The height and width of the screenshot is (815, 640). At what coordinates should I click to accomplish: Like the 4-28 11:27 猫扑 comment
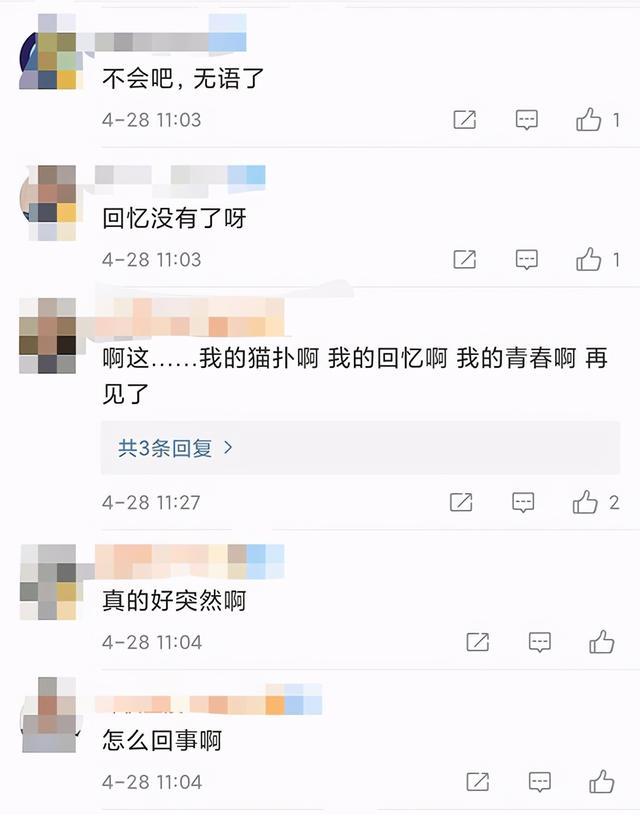point(586,503)
